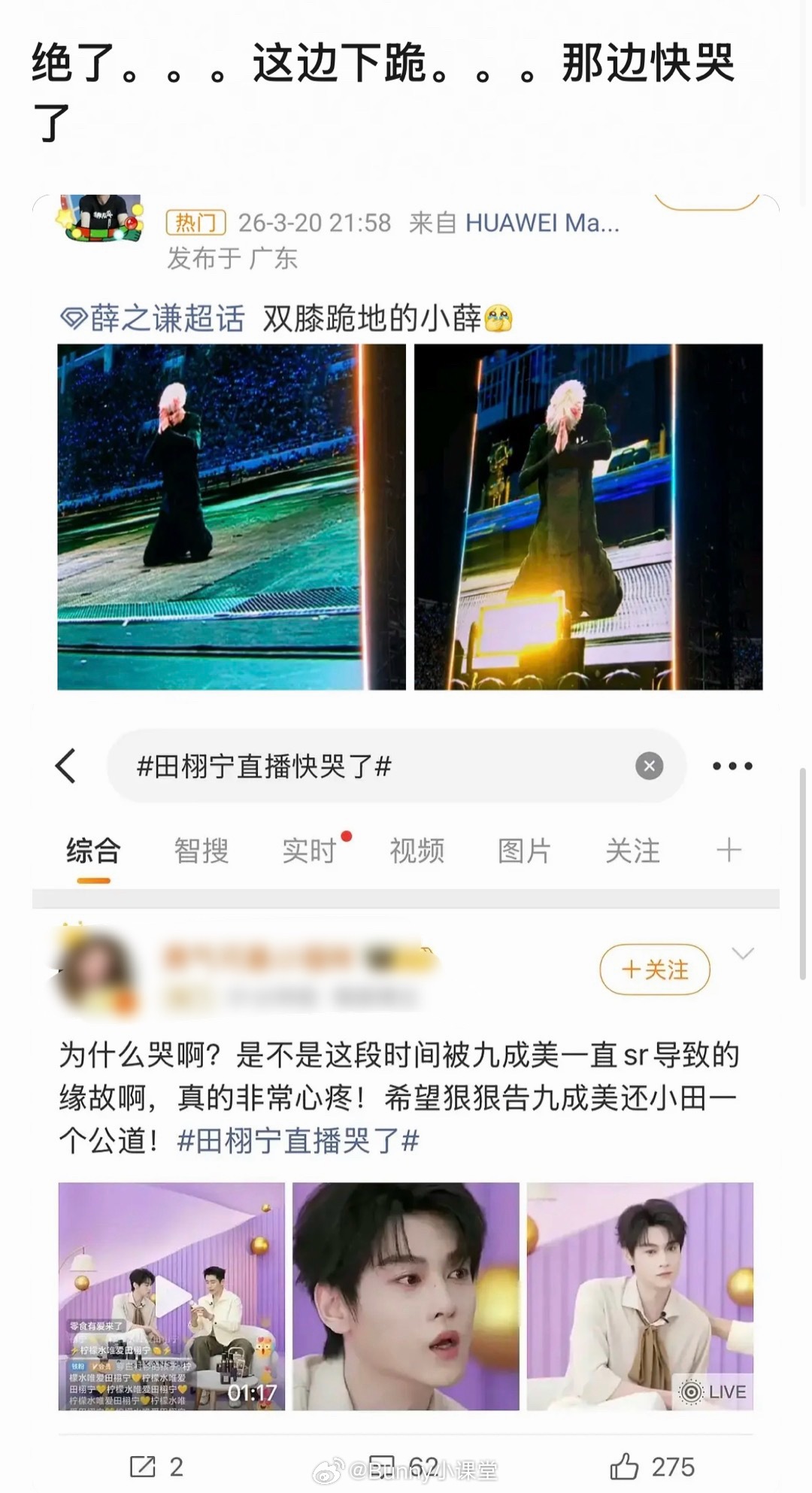812x1493 pixels.
Task: Add a new tab with the plus icon
Action: [727, 849]
